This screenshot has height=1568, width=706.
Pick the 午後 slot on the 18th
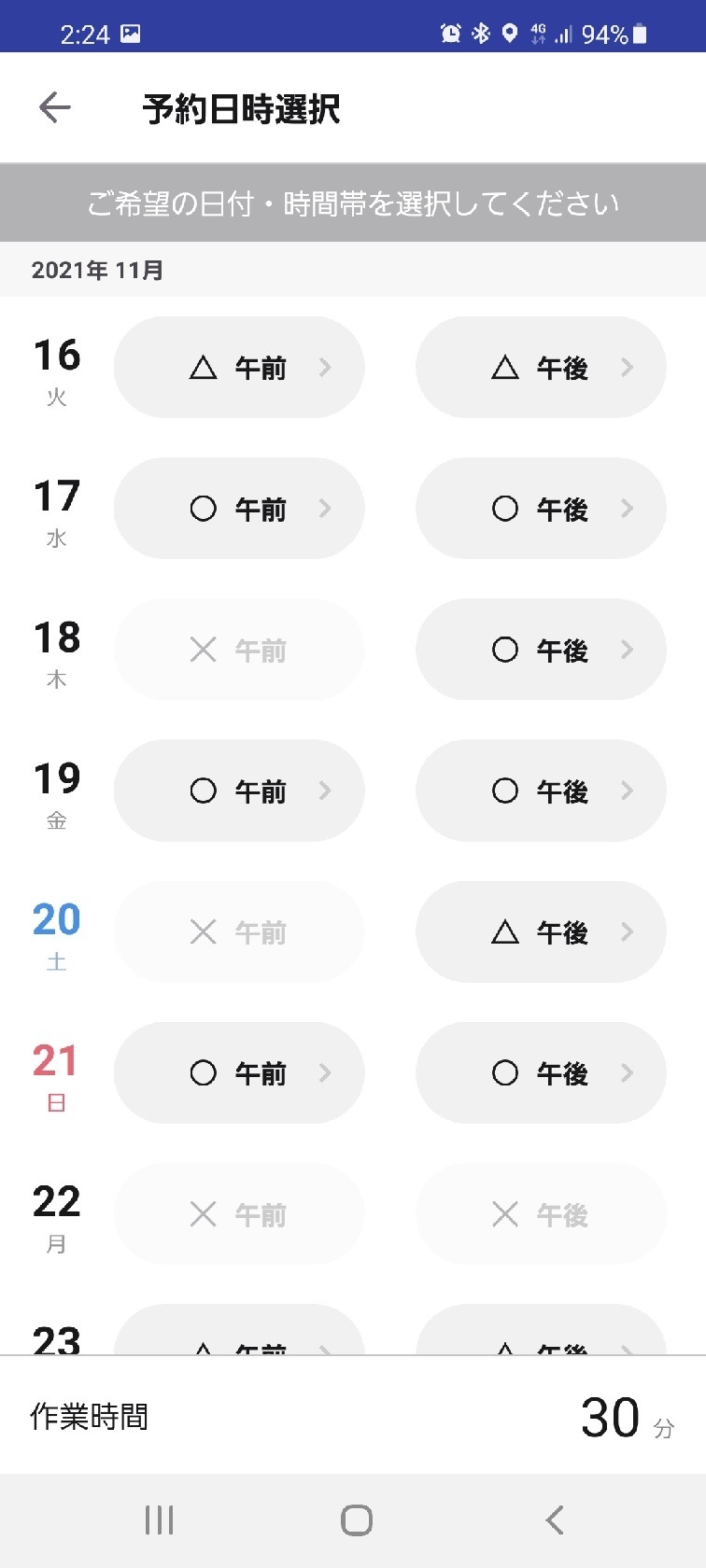pyautogui.click(x=541, y=650)
